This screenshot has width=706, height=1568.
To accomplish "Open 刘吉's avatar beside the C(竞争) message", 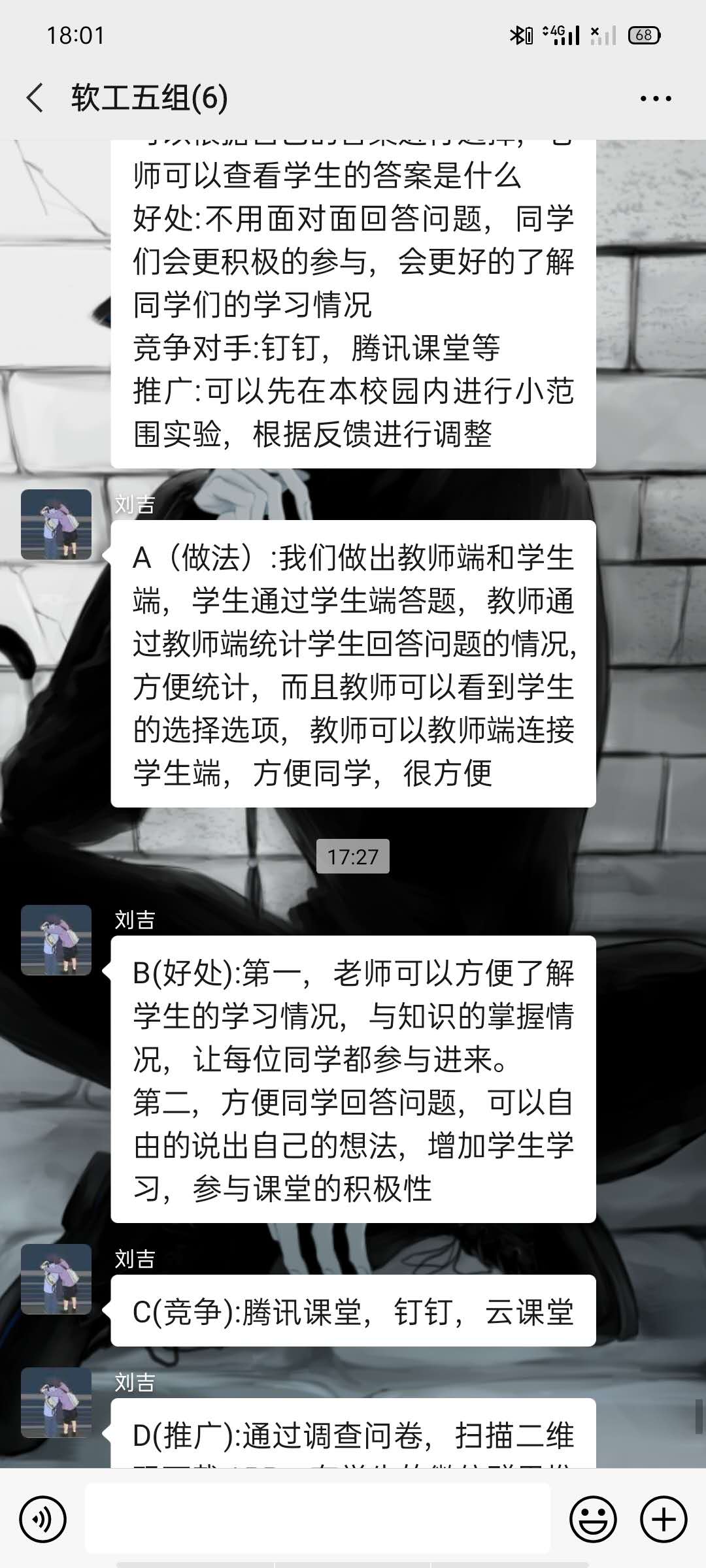I will pyautogui.click(x=56, y=1279).
